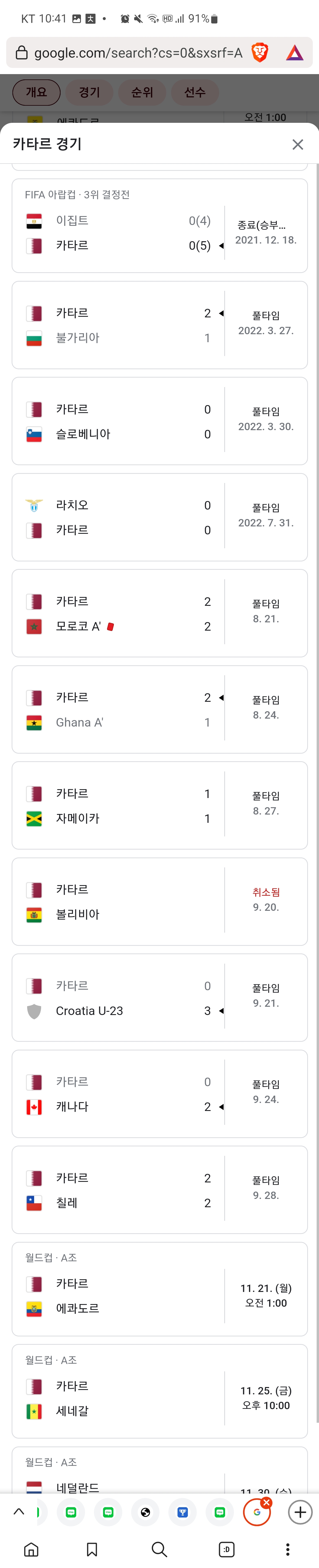Open the 카타르 vs 불가리아 match
Image resolution: width=319 pixels, height=1568 pixels.
pos(159,325)
